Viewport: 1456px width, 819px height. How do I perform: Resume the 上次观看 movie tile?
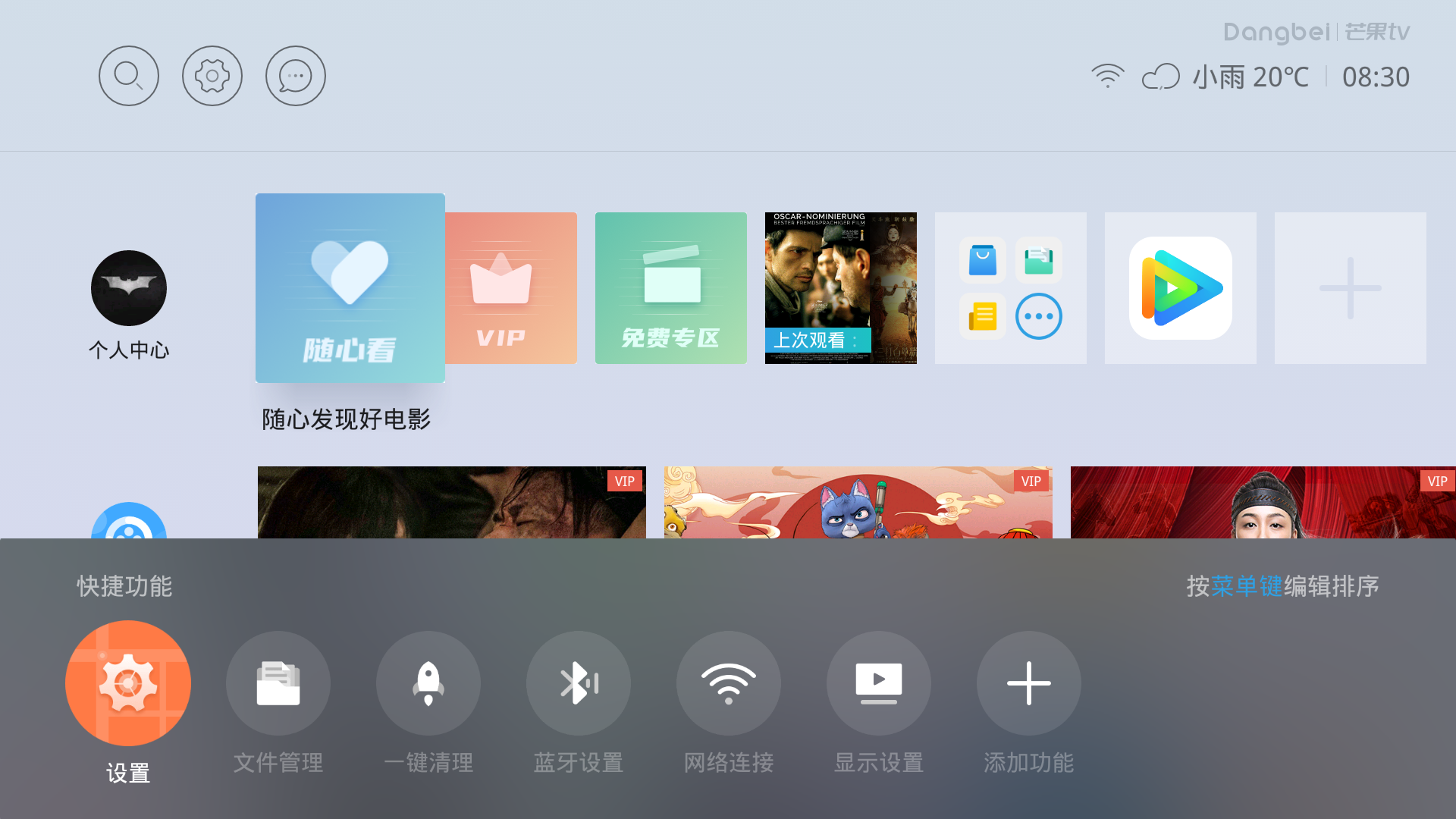(840, 288)
